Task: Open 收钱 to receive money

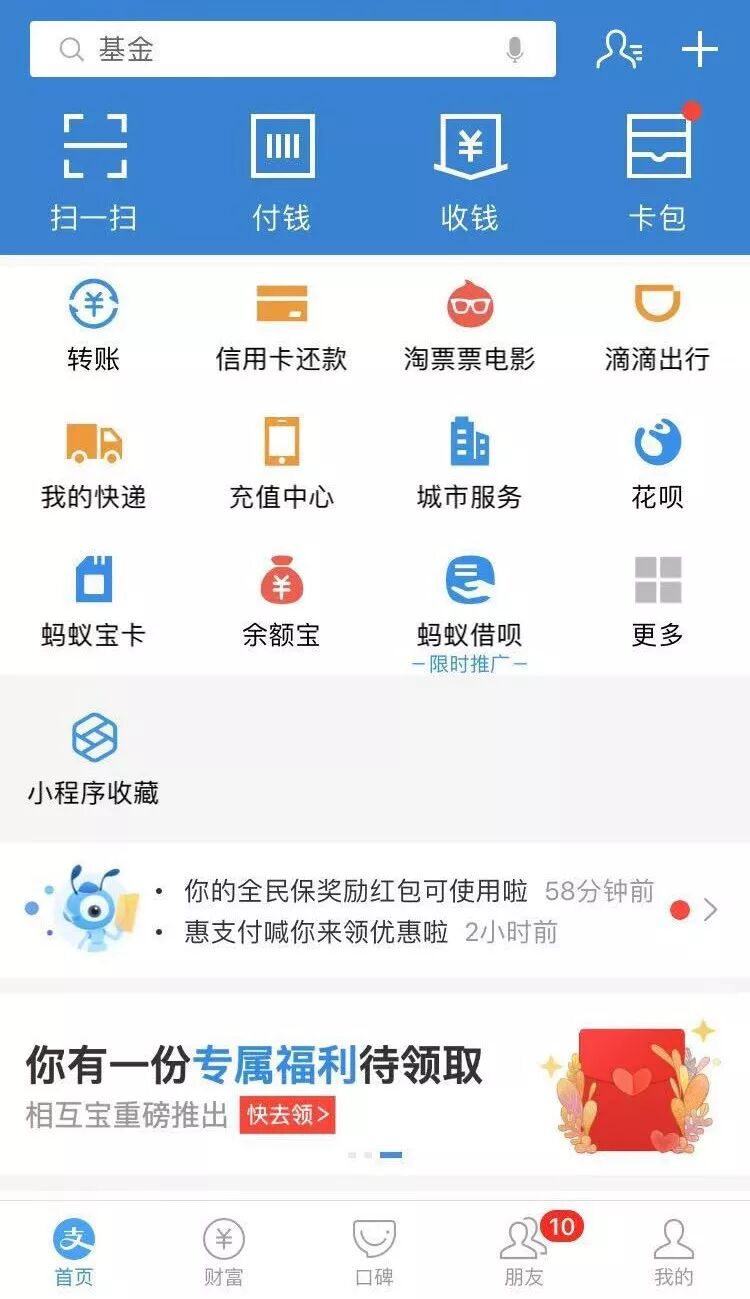Action: point(470,172)
